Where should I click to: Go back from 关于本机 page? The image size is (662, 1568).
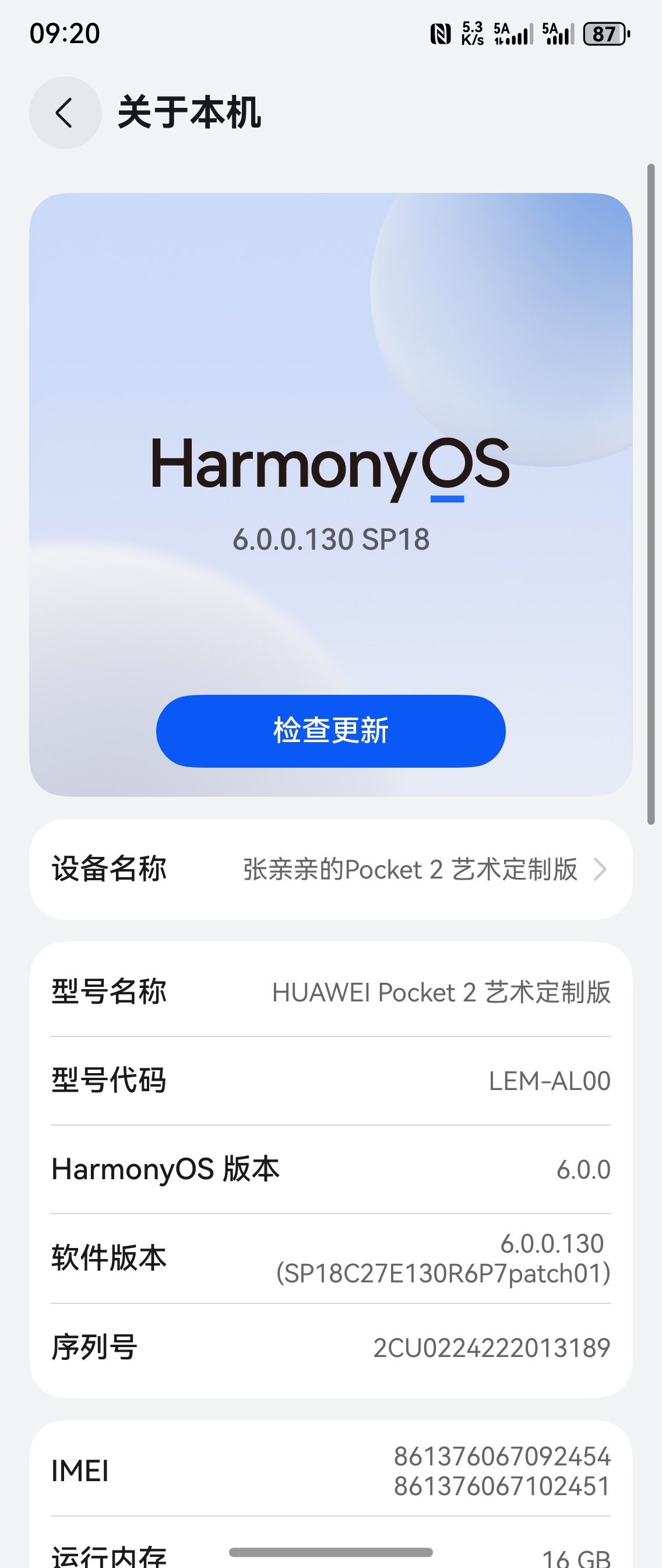click(65, 112)
